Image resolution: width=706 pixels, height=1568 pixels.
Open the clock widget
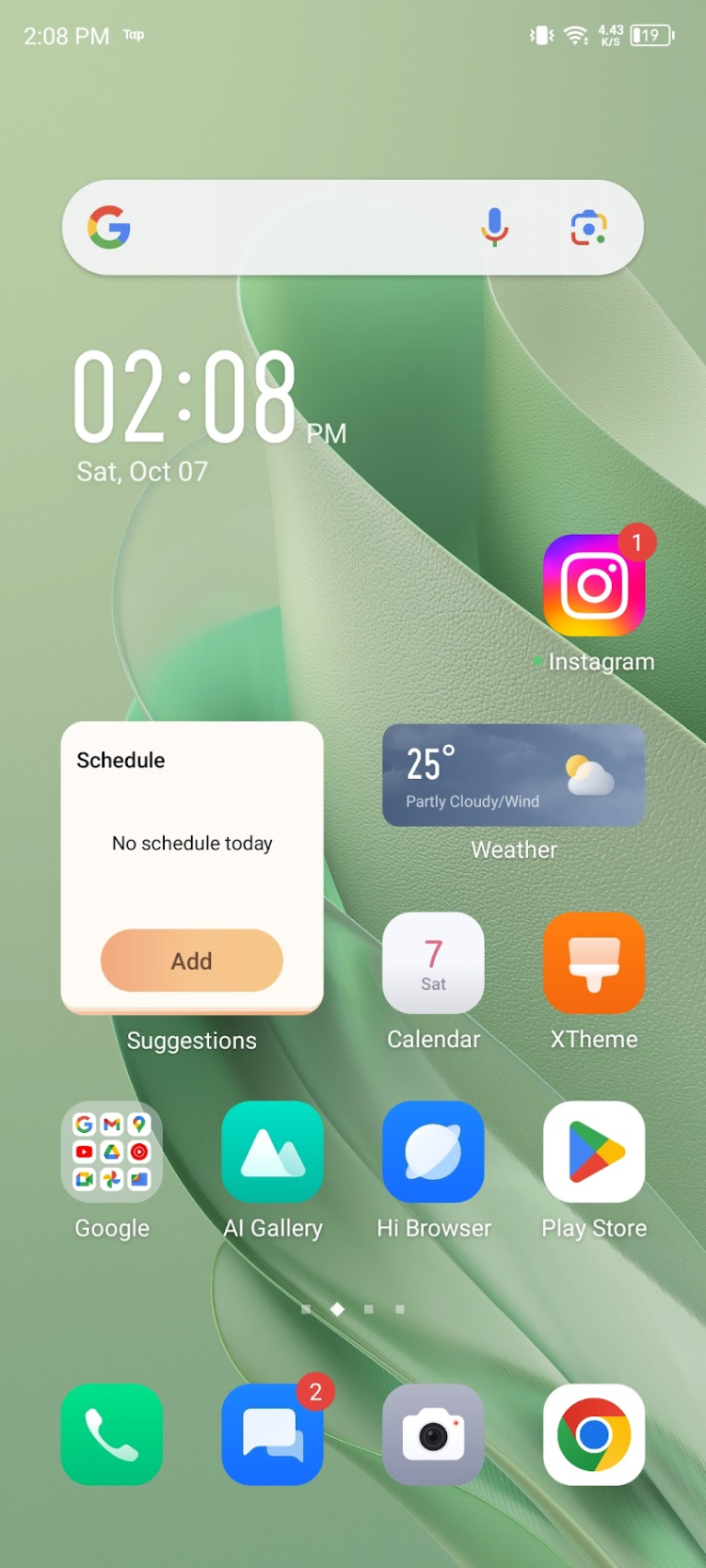210,415
